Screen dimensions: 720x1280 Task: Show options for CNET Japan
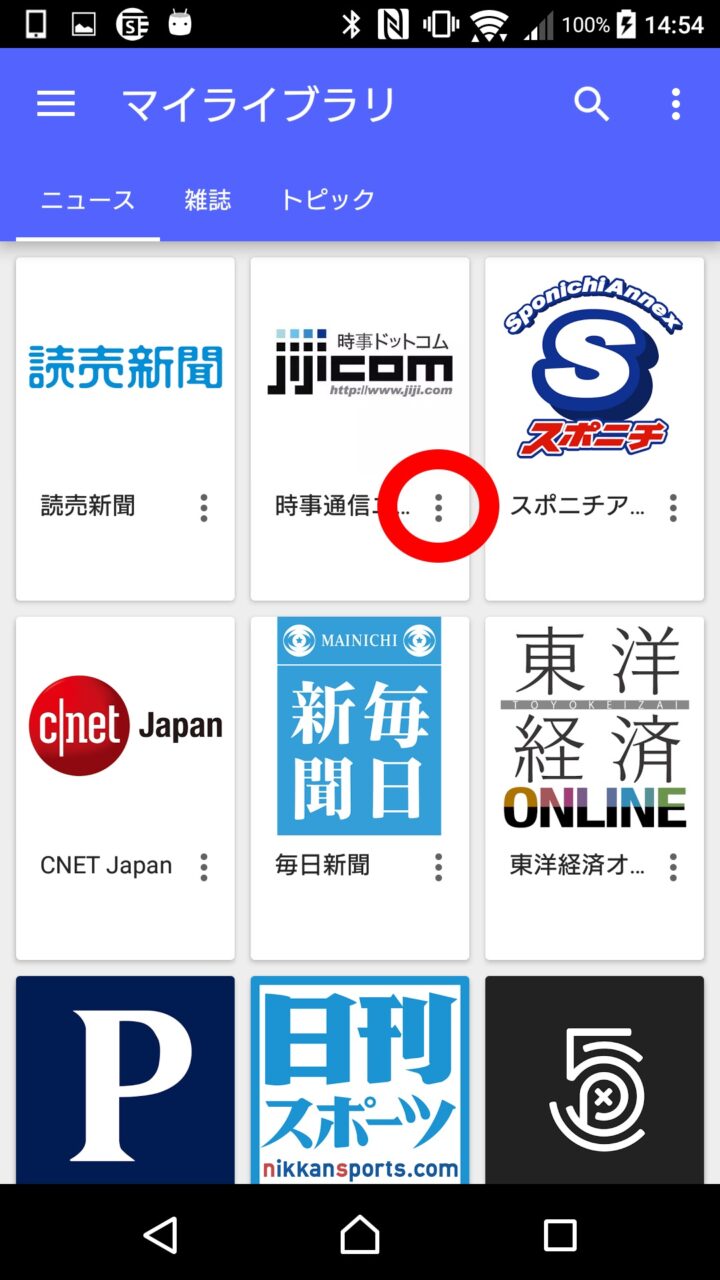click(204, 867)
